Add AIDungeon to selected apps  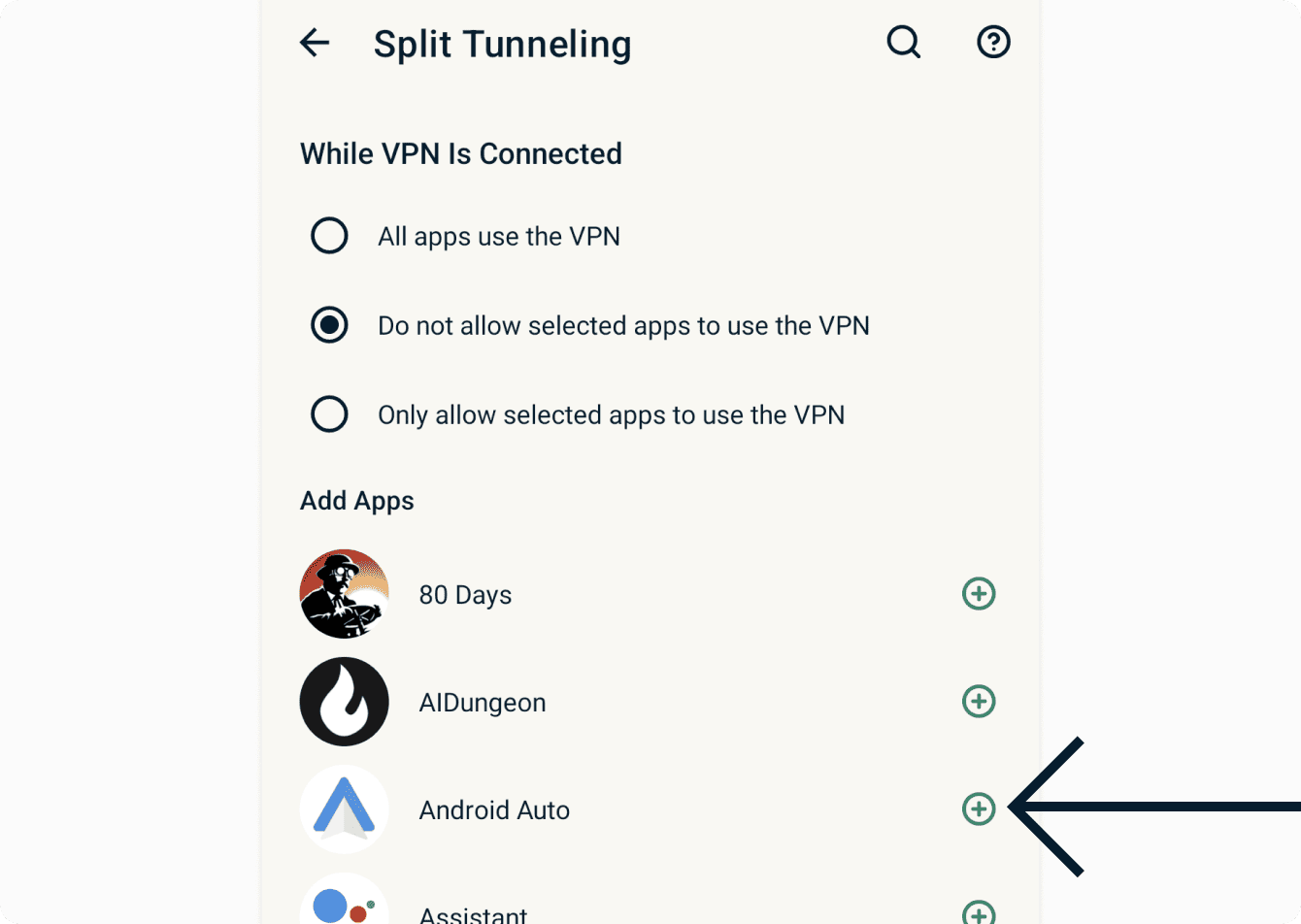pos(979,701)
